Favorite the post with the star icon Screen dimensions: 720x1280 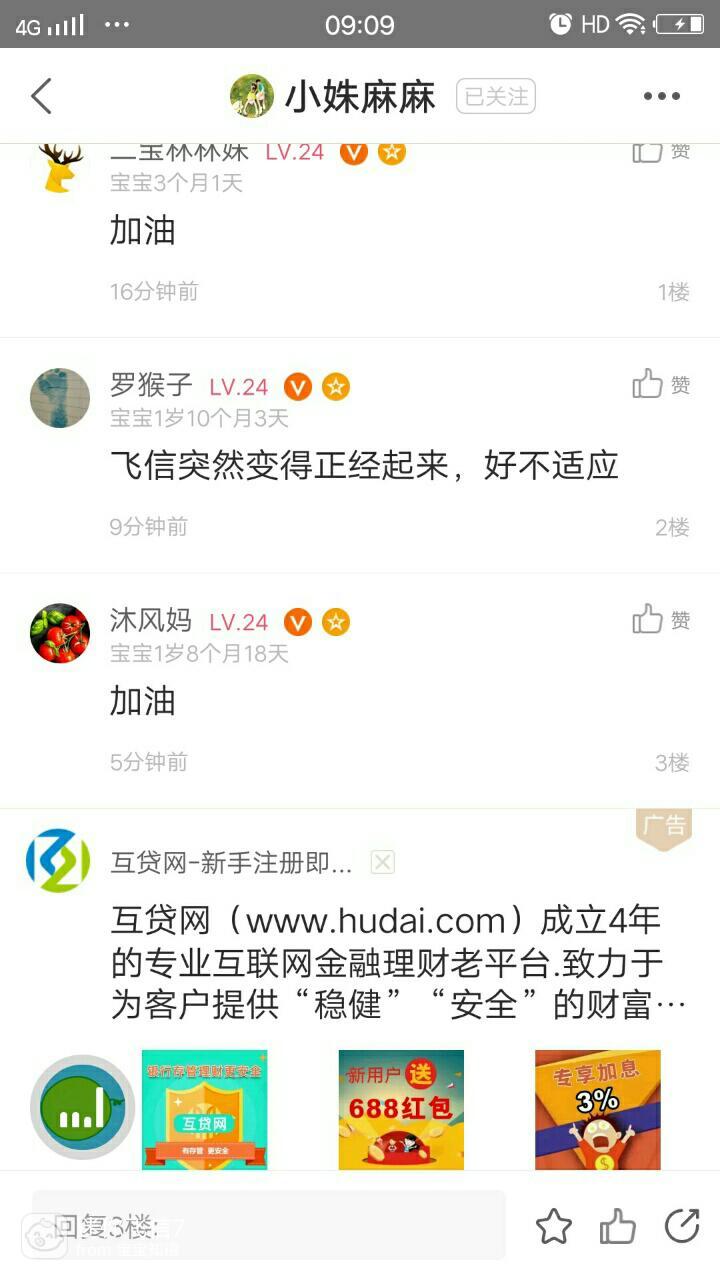pos(554,1226)
